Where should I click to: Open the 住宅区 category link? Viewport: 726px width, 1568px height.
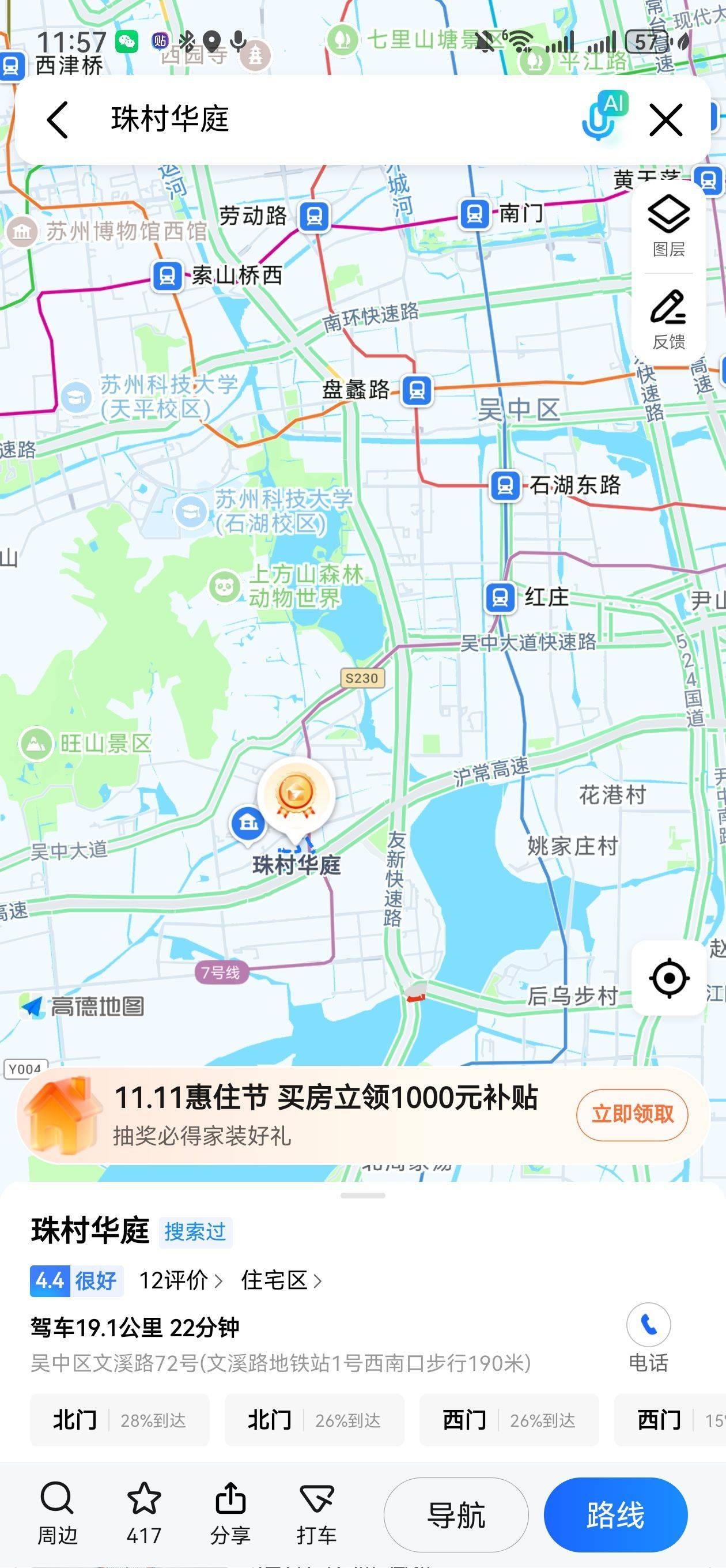(281, 1281)
